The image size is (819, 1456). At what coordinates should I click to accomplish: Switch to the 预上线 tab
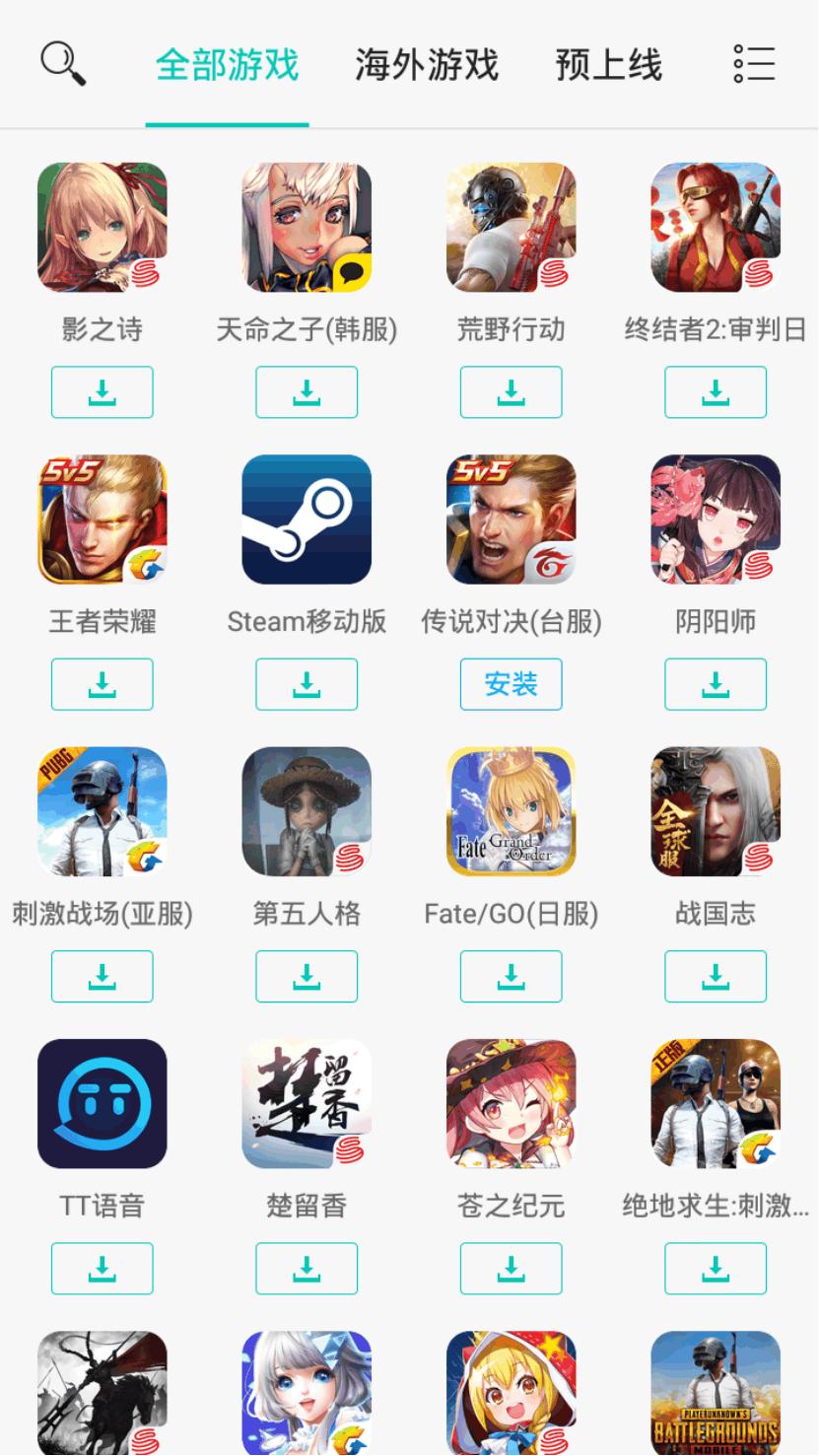point(608,63)
